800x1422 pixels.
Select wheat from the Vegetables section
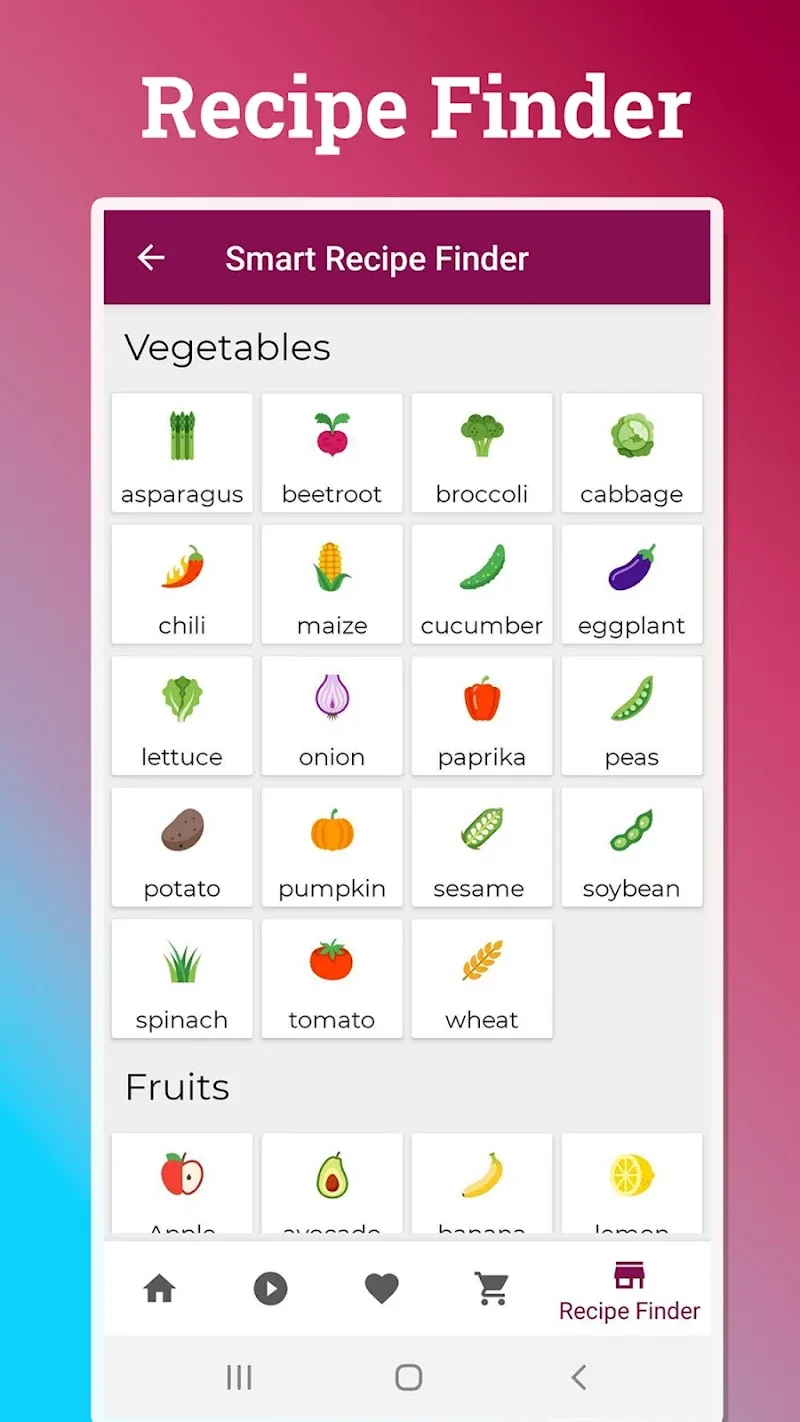tap(482, 979)
